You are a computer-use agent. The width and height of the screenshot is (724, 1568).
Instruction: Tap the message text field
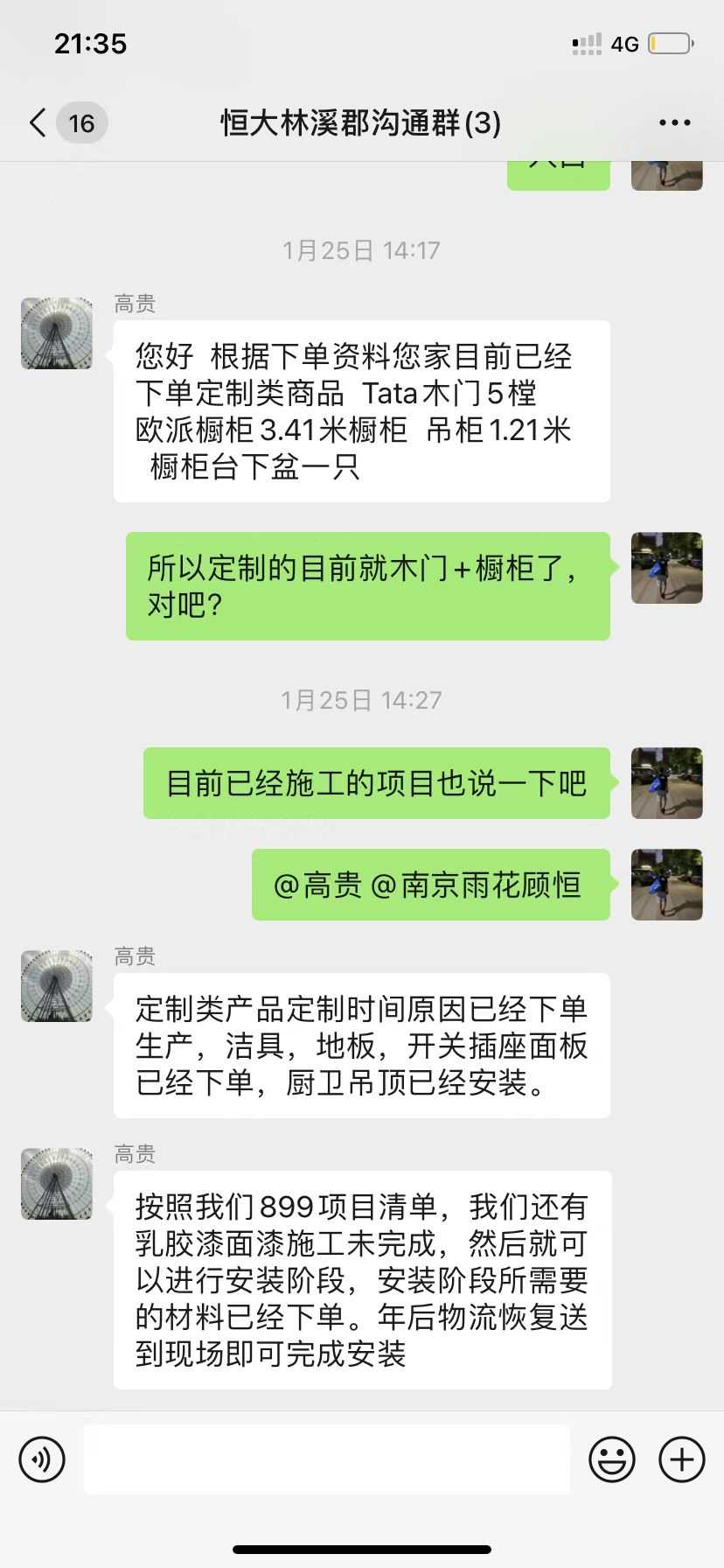tap(326, 1459)
